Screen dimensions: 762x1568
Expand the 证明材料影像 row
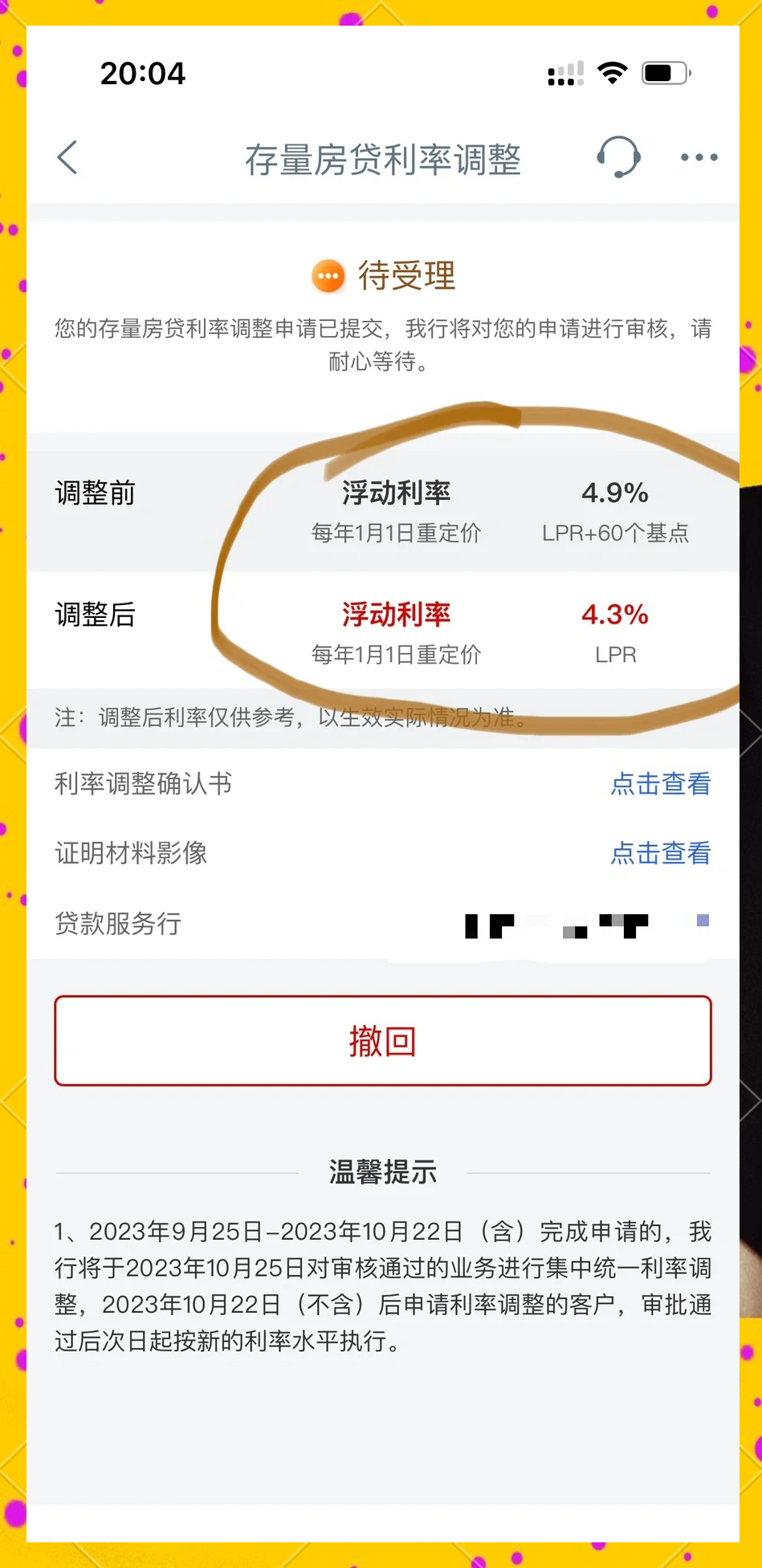point(131,854)
